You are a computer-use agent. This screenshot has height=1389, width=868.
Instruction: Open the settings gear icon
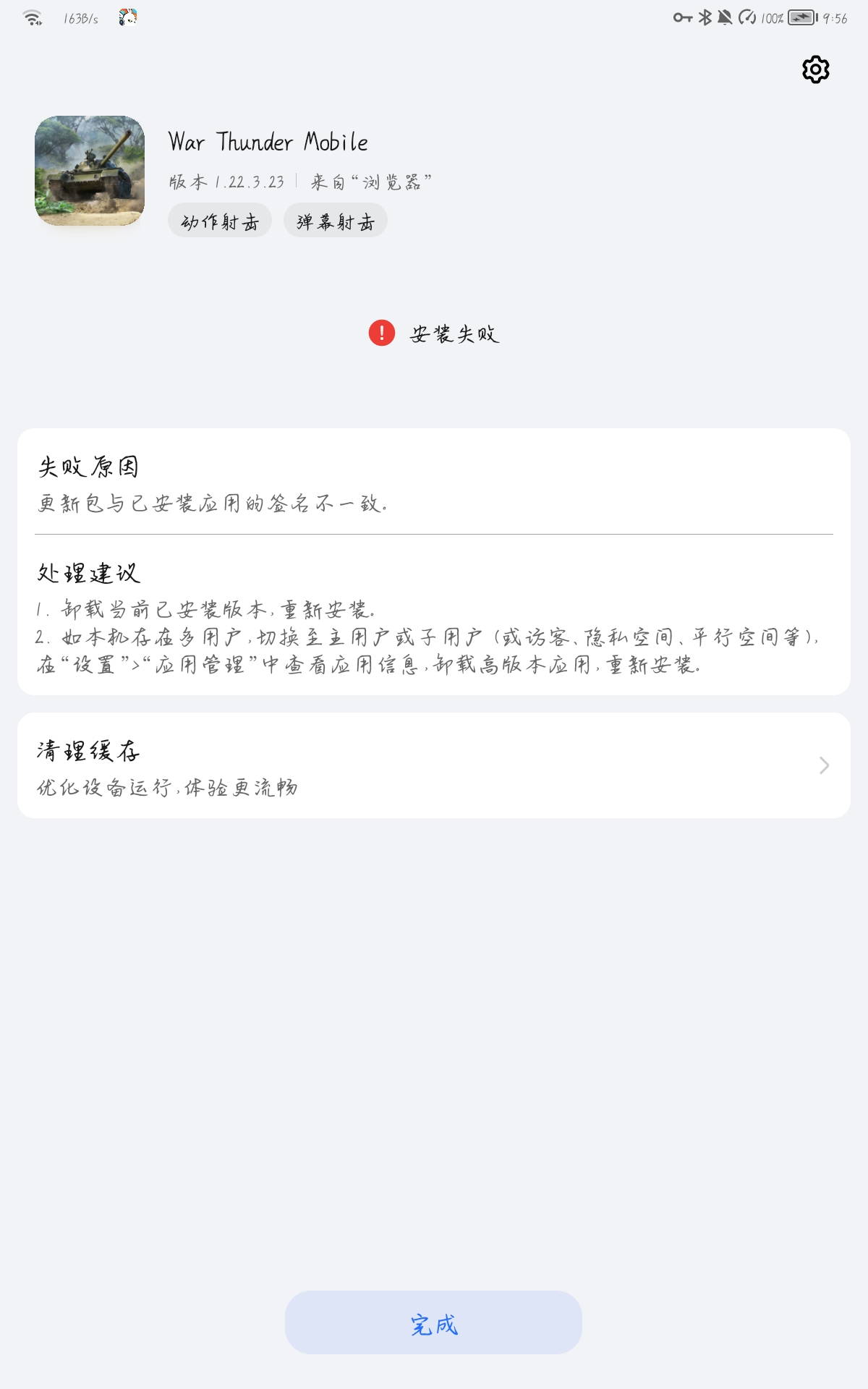click(x=815, y=69)
